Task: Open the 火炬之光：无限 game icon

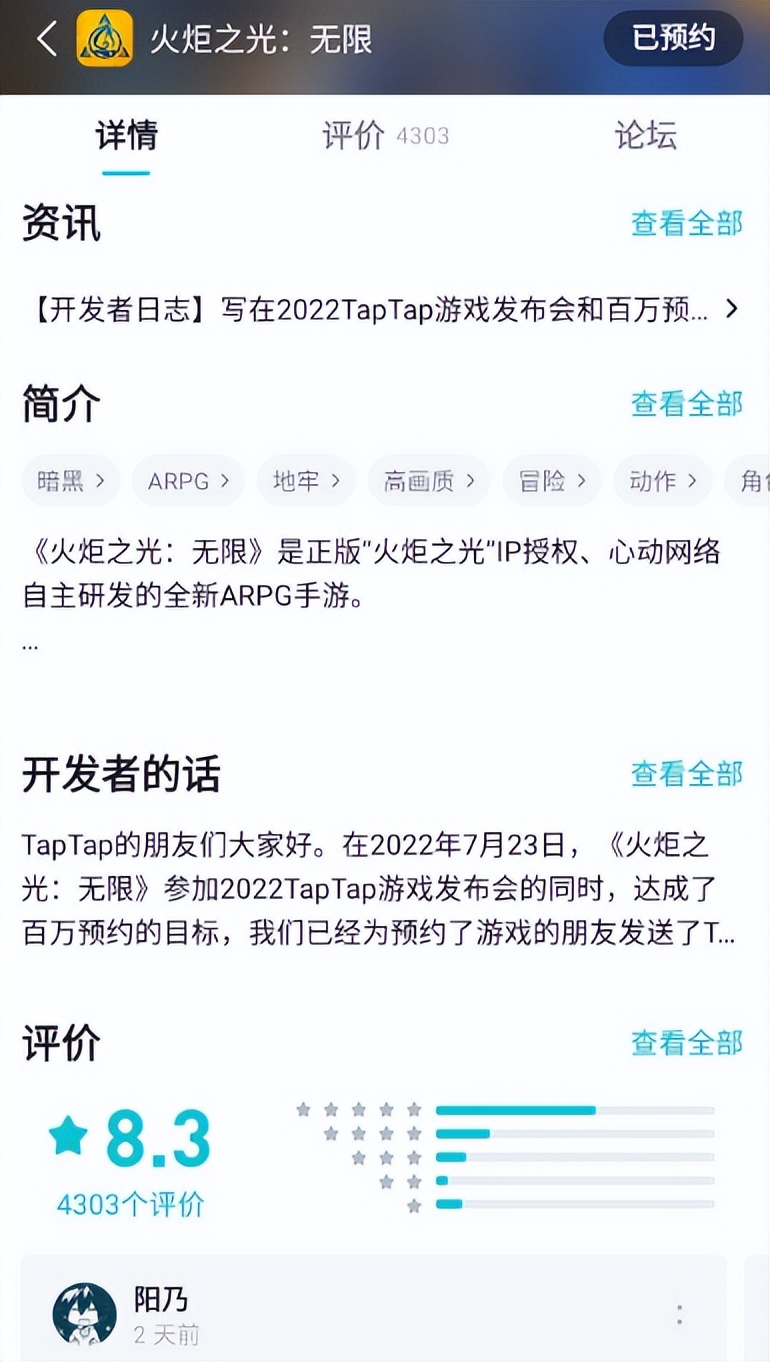Action: (104, 39)
